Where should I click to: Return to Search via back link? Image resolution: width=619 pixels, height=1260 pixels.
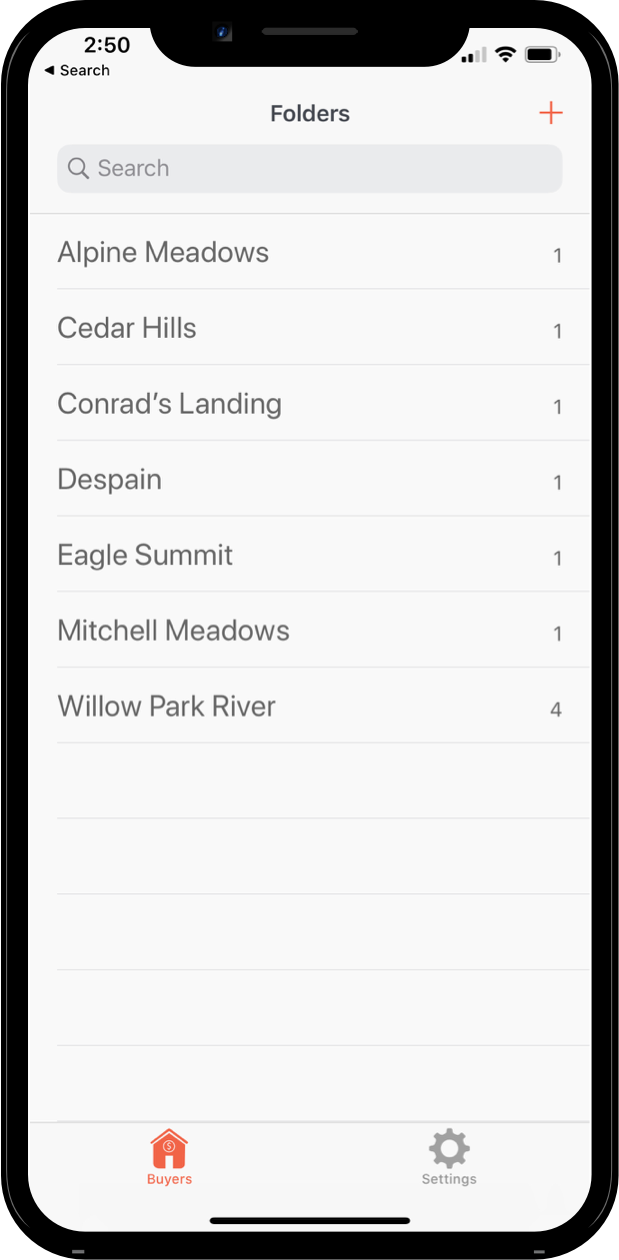click(x=77, y=71)
